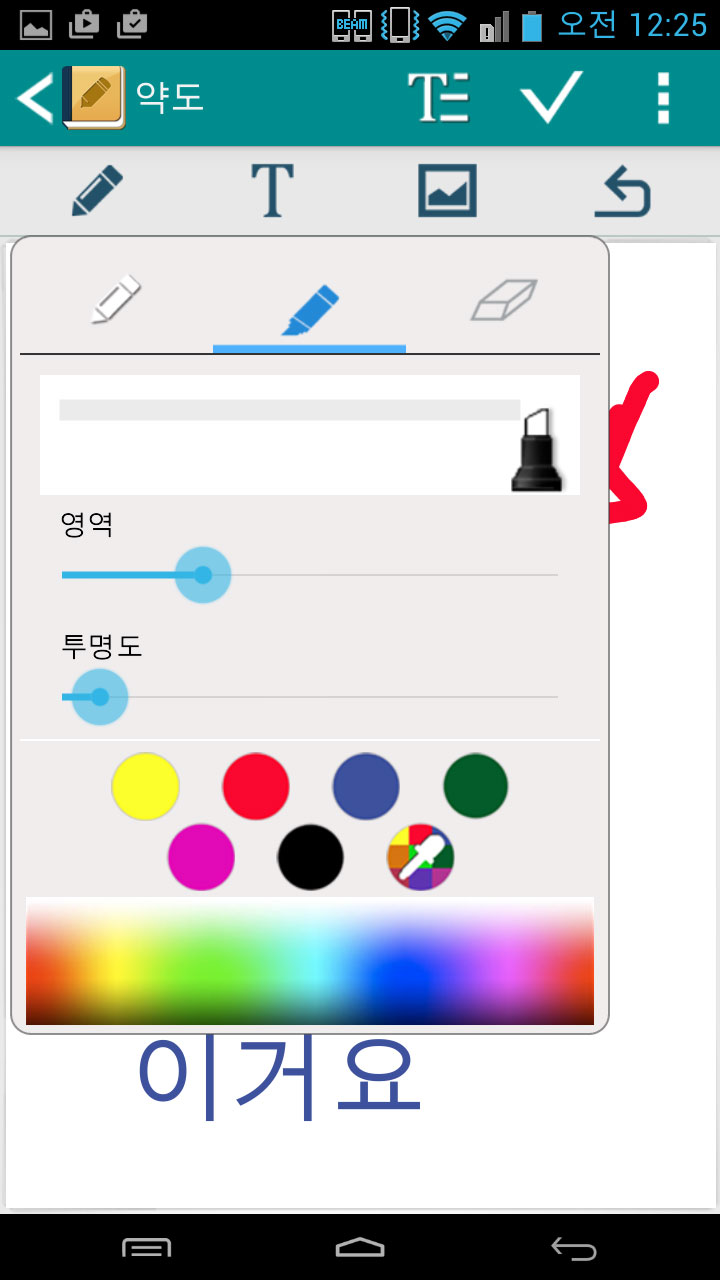This screenshot has width=720, height=1280.
Task: Open the text formatting tool in app bar
Action: click(x=439, y=98)
